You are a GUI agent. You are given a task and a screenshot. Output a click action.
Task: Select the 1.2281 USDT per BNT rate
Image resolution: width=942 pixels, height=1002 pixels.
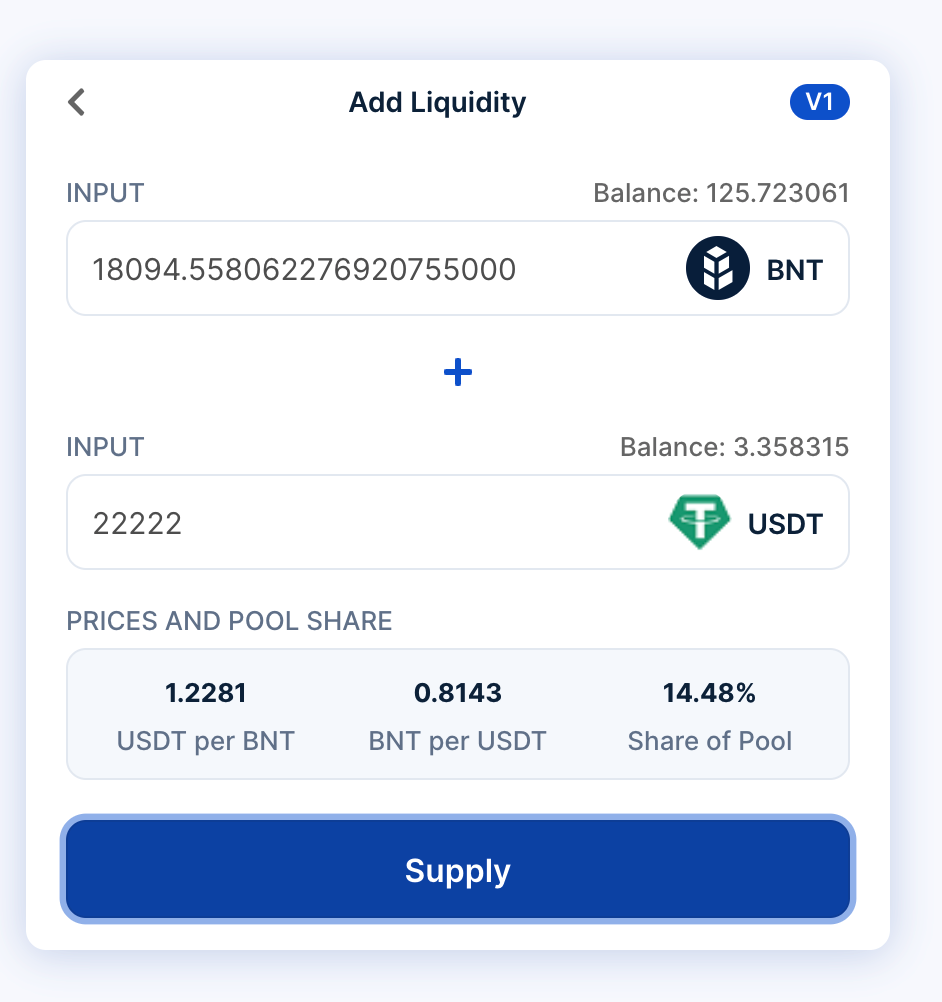click(x=205, y=692)
